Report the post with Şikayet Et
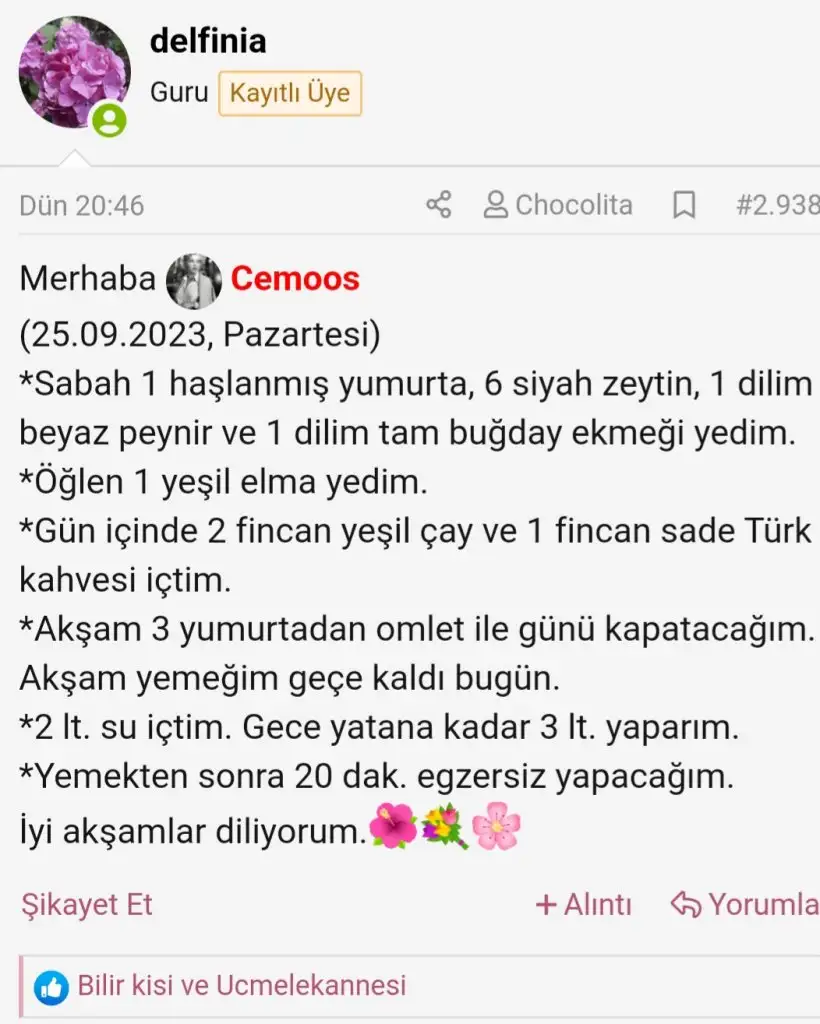 click(x=86, y=905)
